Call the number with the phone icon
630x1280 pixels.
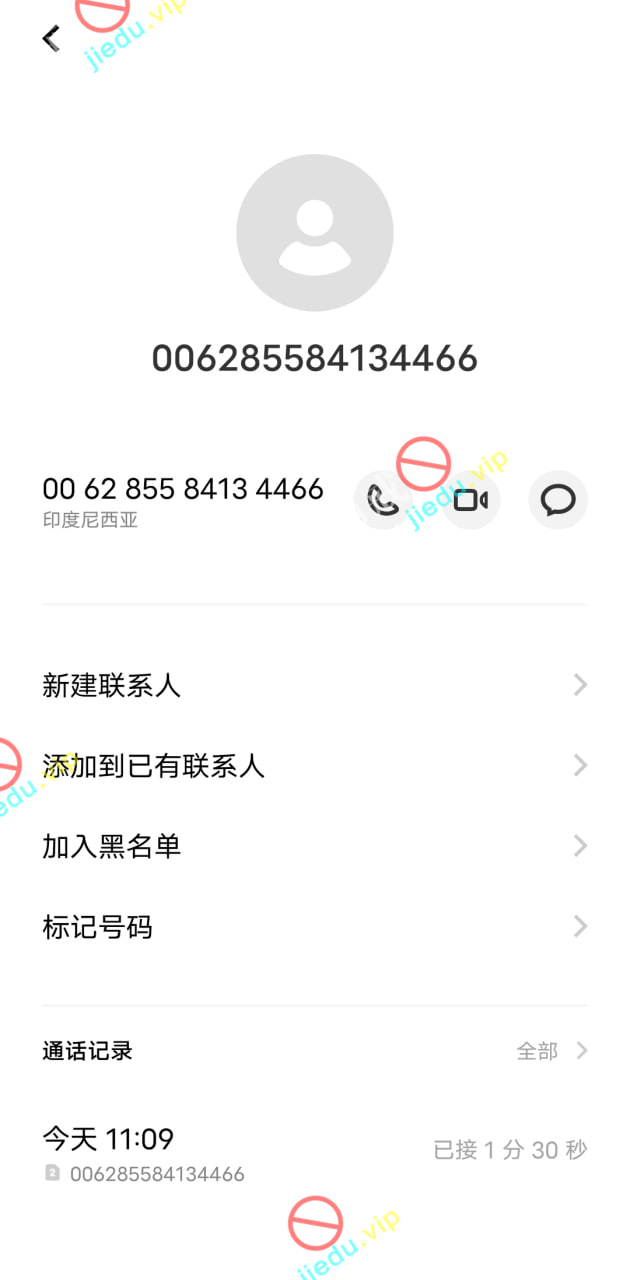(x=383, y=500)
